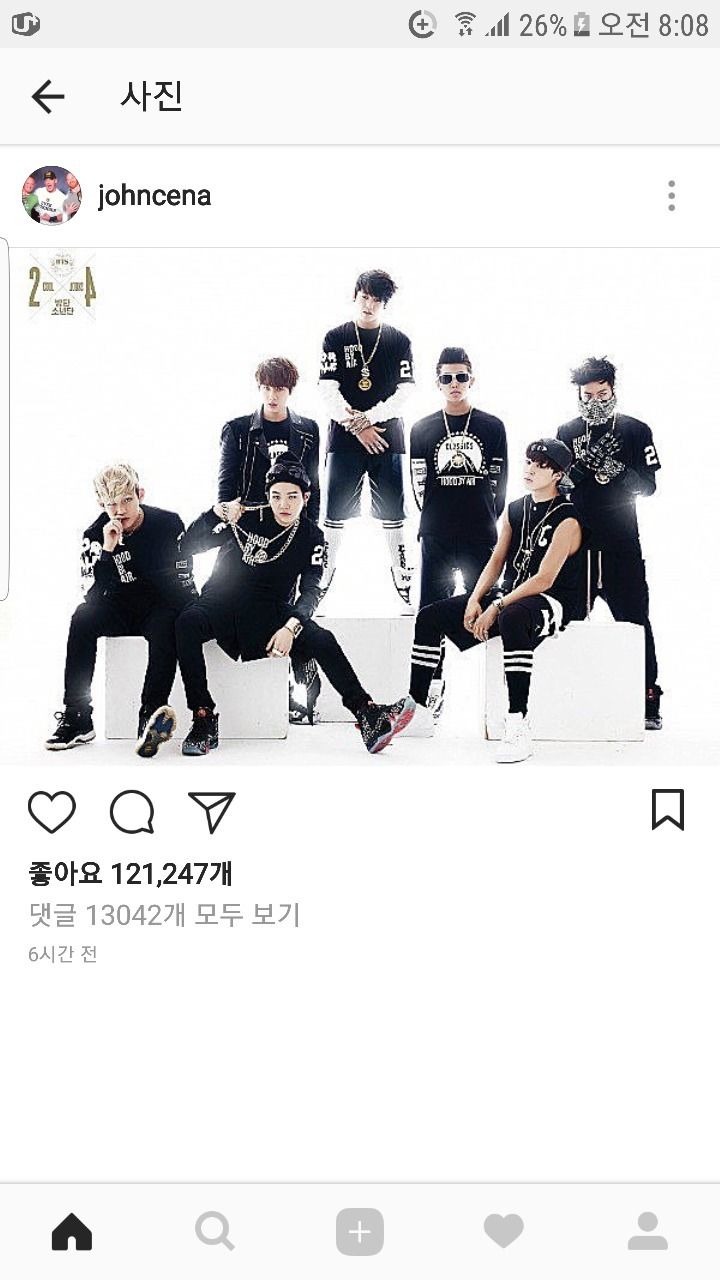This screenshot has height=1280, width=720.
Task: Create a new post with plus tab
Action: 360,1231
